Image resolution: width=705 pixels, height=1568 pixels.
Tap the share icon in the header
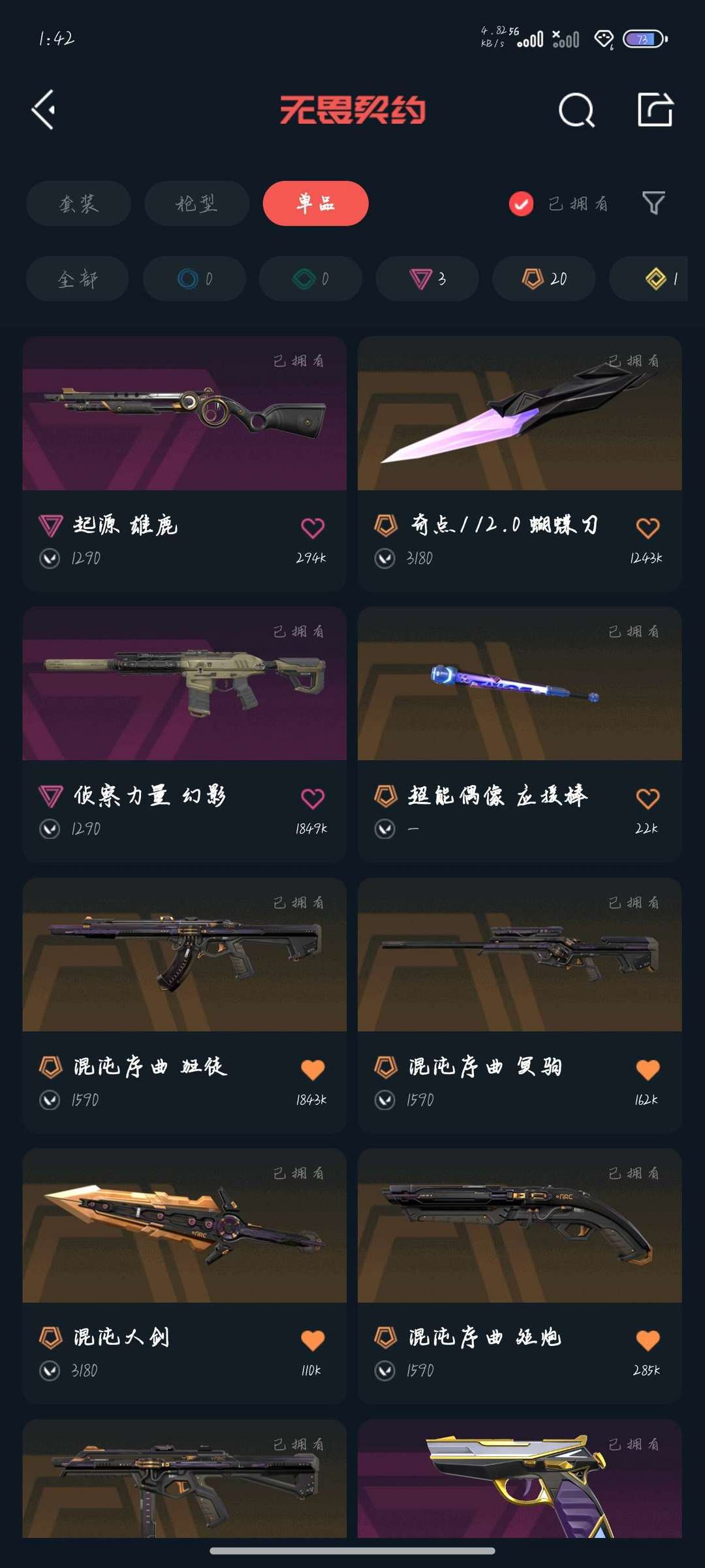pos(655,110)
